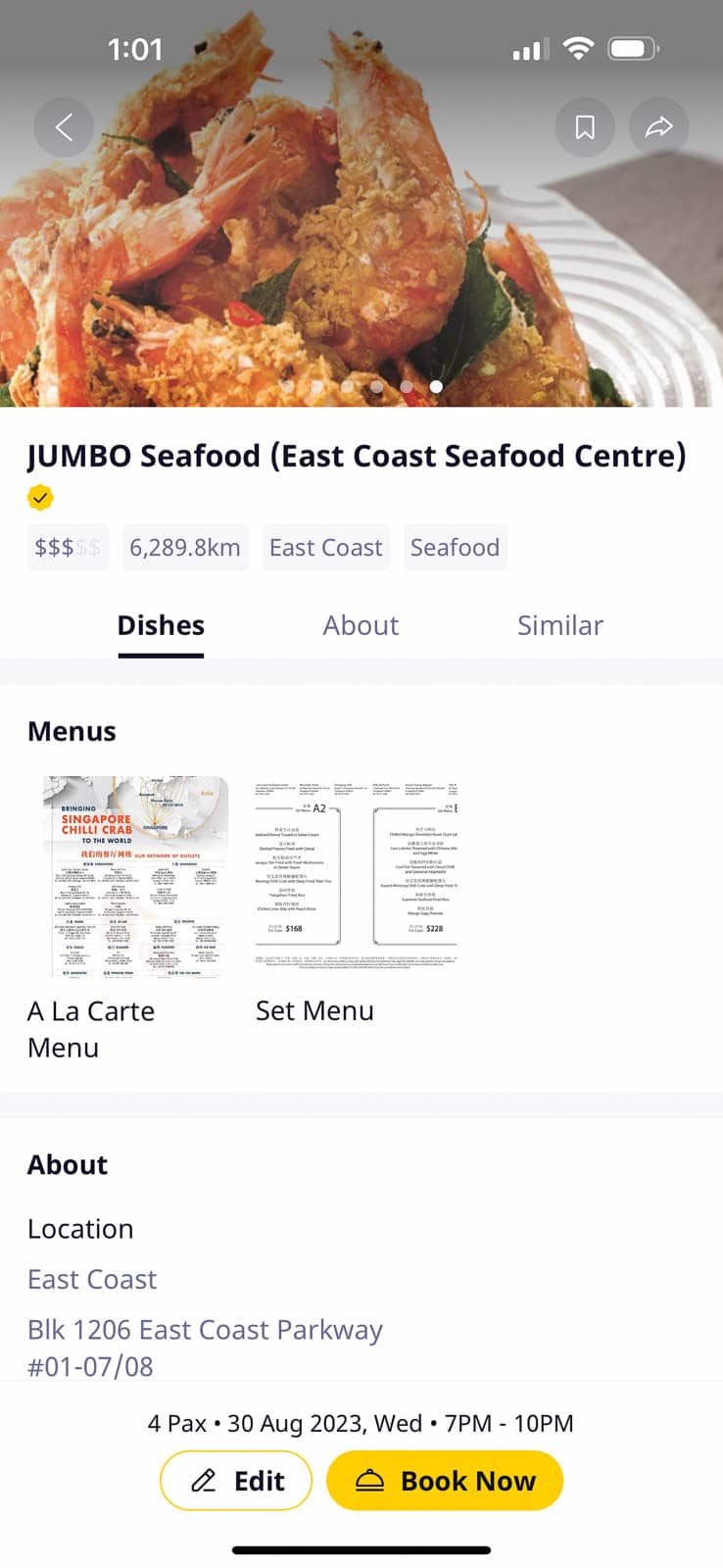
Task: Open the Blk 1206 East Coast Parkway address
Action: tap(205, 1347)
